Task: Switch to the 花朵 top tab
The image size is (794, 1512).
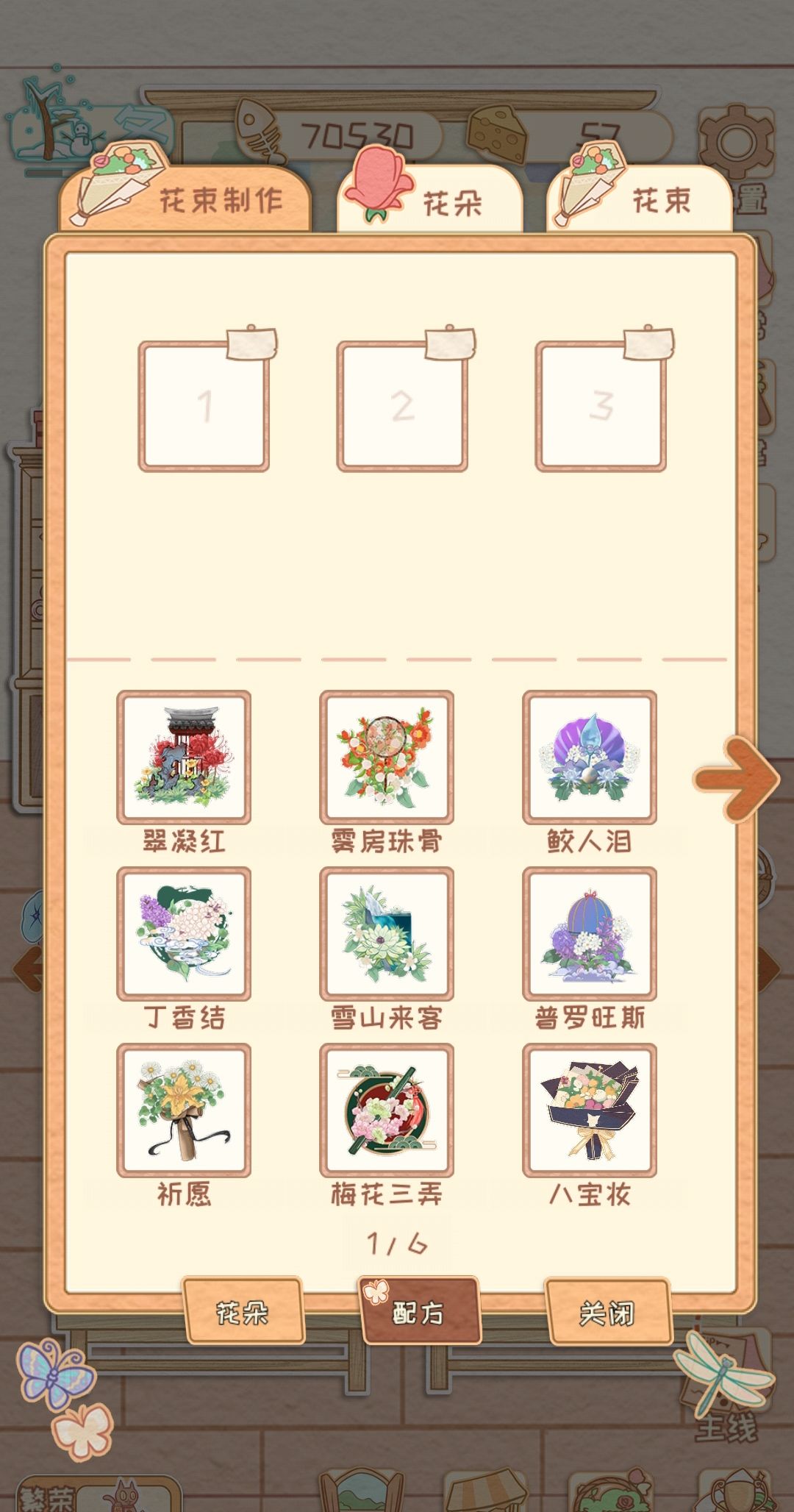Action: (x=430, y=200)
